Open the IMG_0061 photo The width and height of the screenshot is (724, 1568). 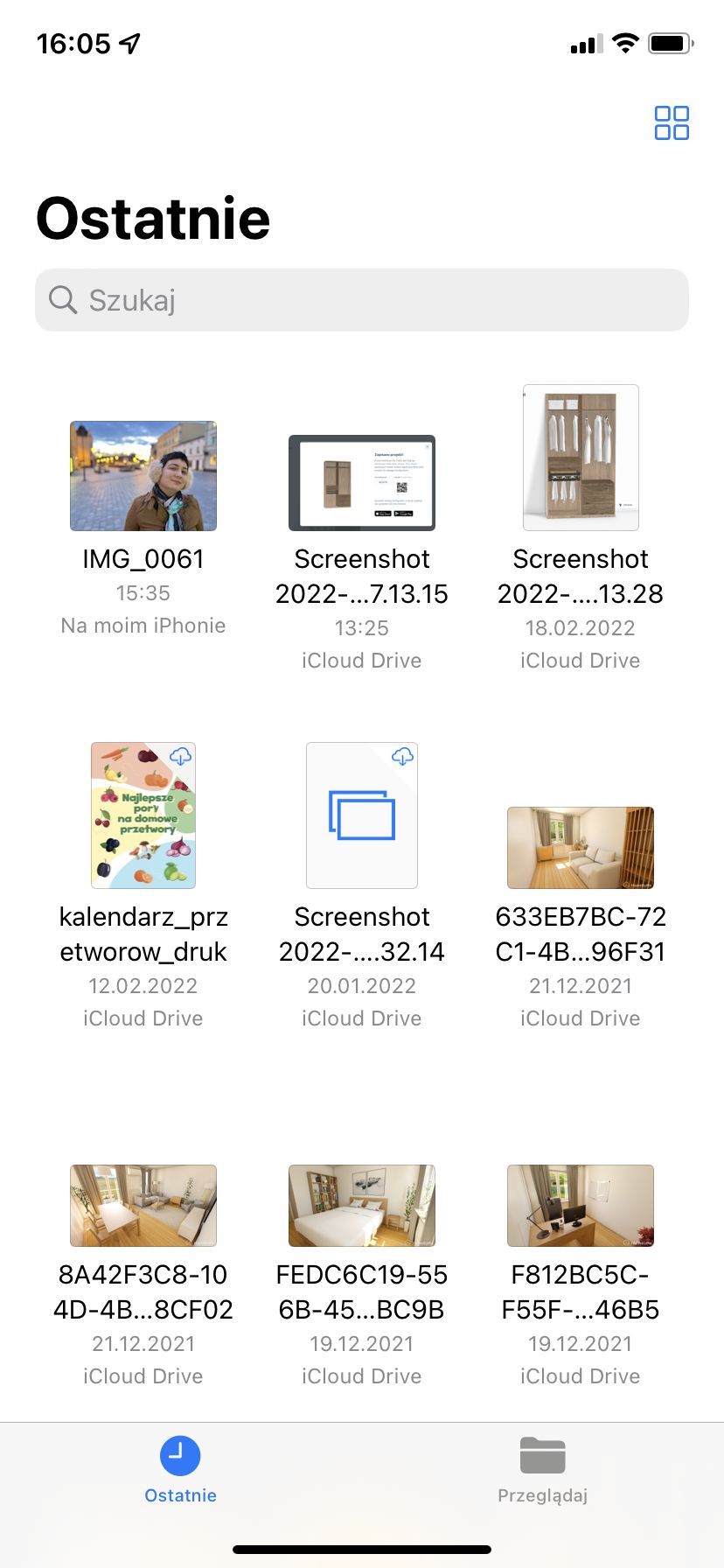point(143,476)
